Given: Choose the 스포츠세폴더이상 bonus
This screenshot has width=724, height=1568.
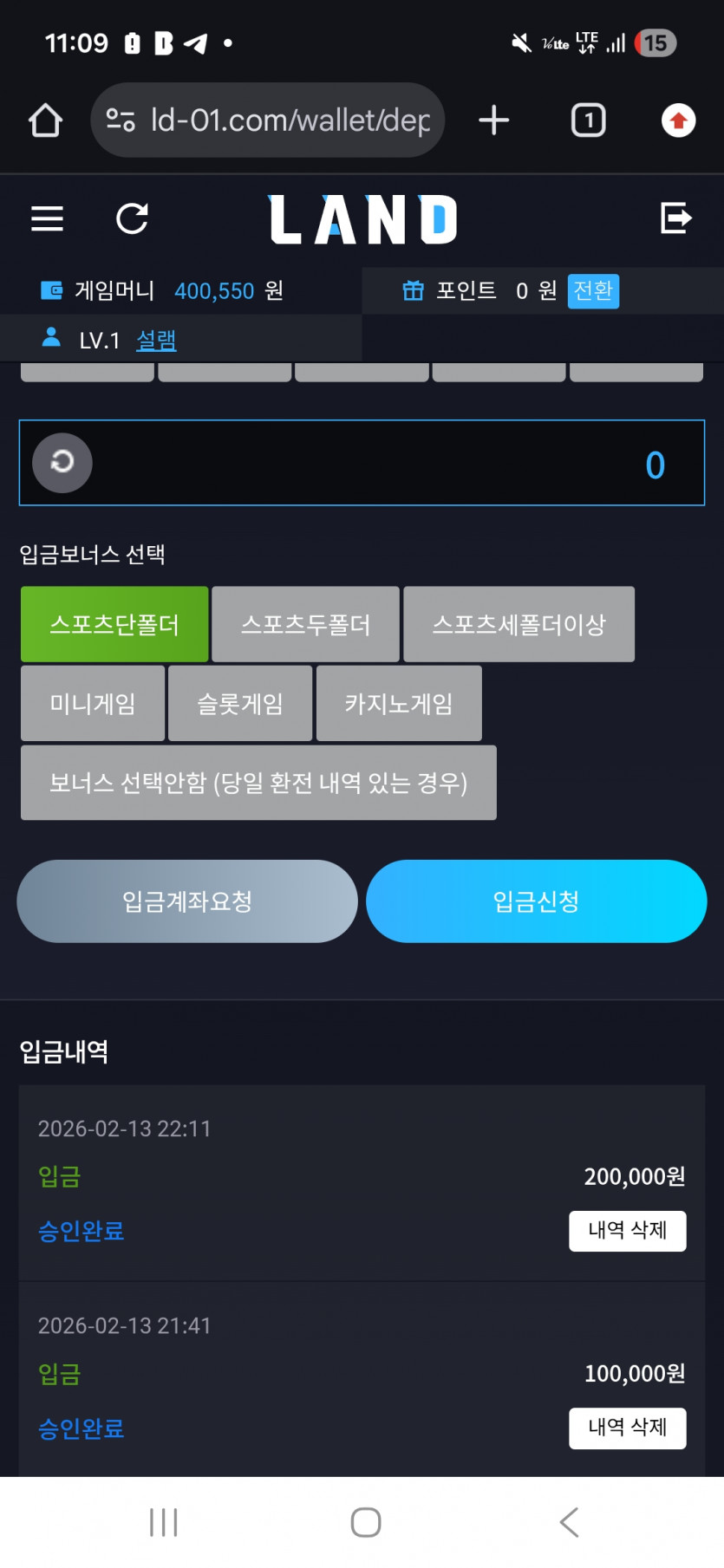Looking at the screenshot, I should [519, 624].
